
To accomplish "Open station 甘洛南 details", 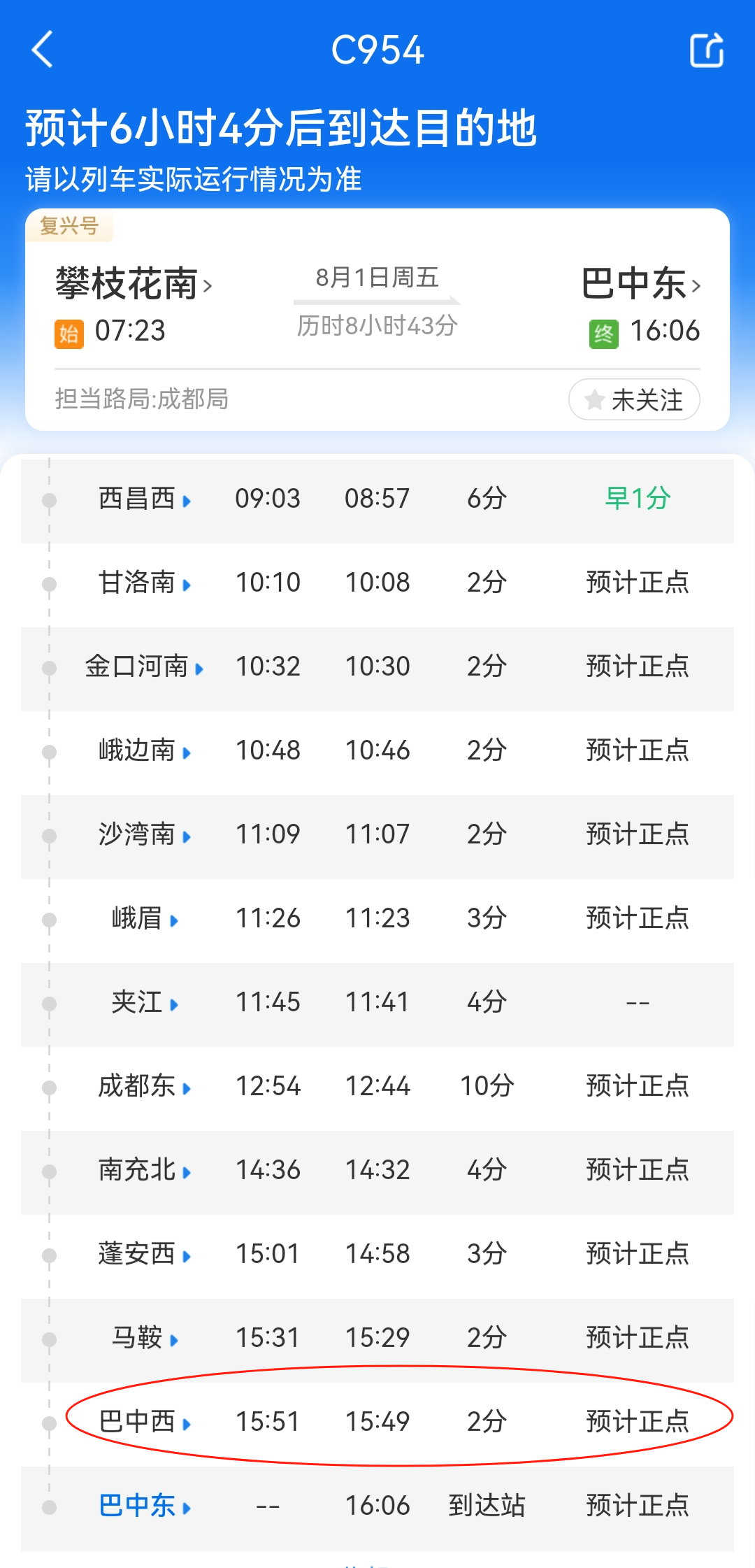I will 145,583.
